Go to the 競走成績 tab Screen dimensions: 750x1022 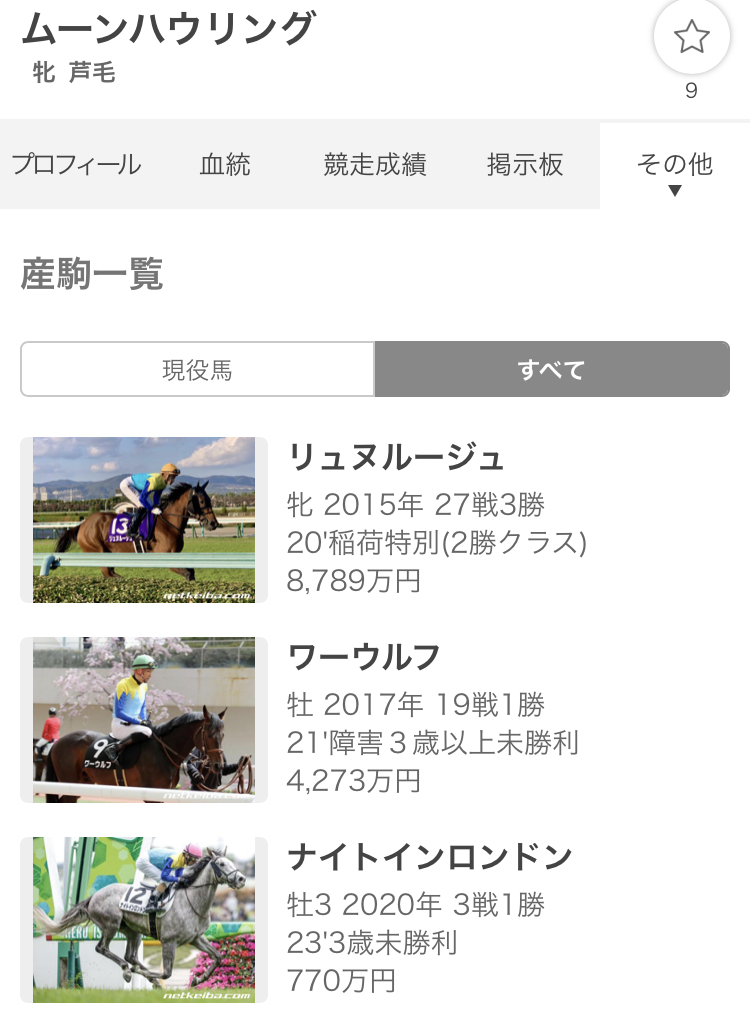[375, 165]
